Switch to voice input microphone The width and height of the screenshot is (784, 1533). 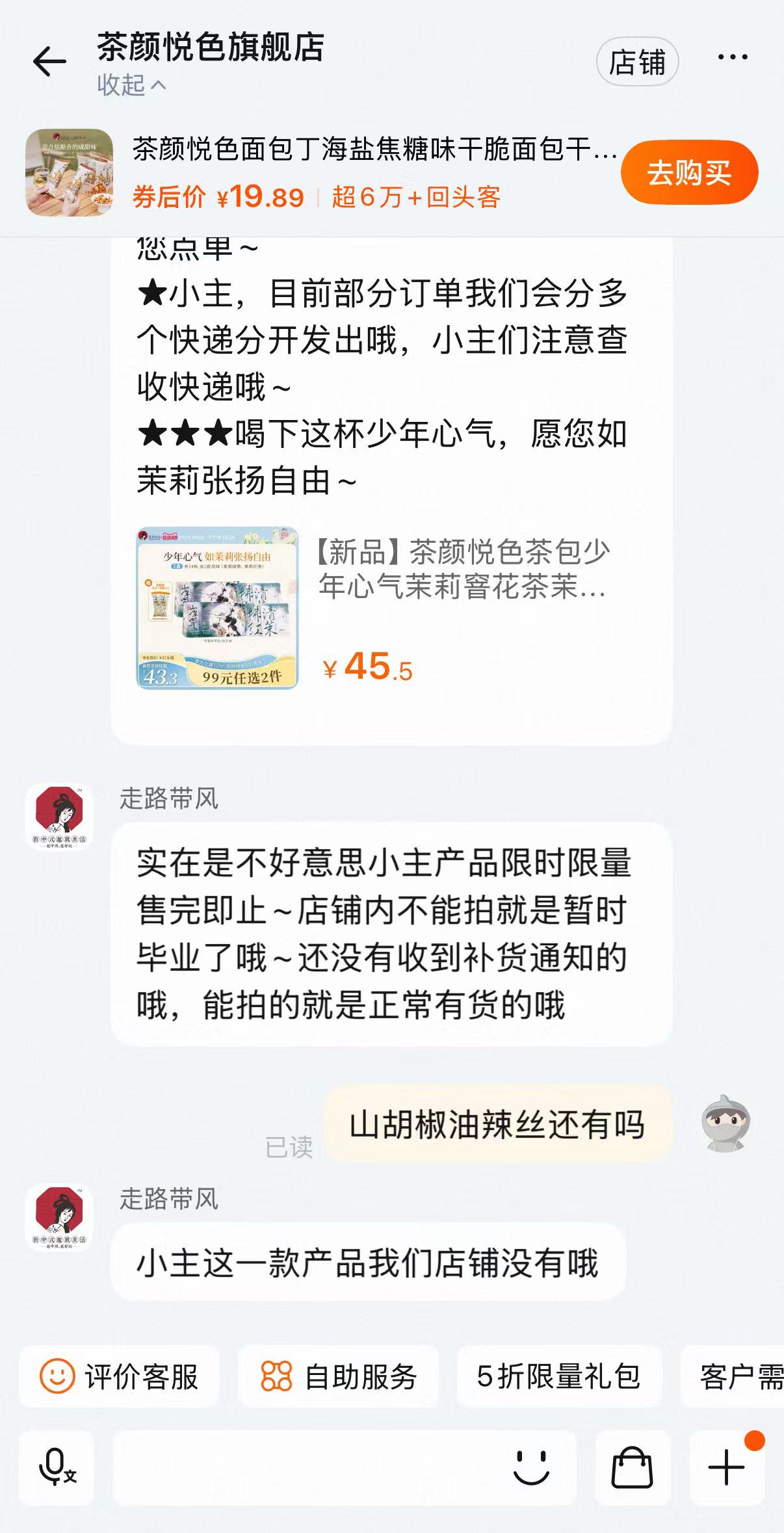coord(57,1468)
